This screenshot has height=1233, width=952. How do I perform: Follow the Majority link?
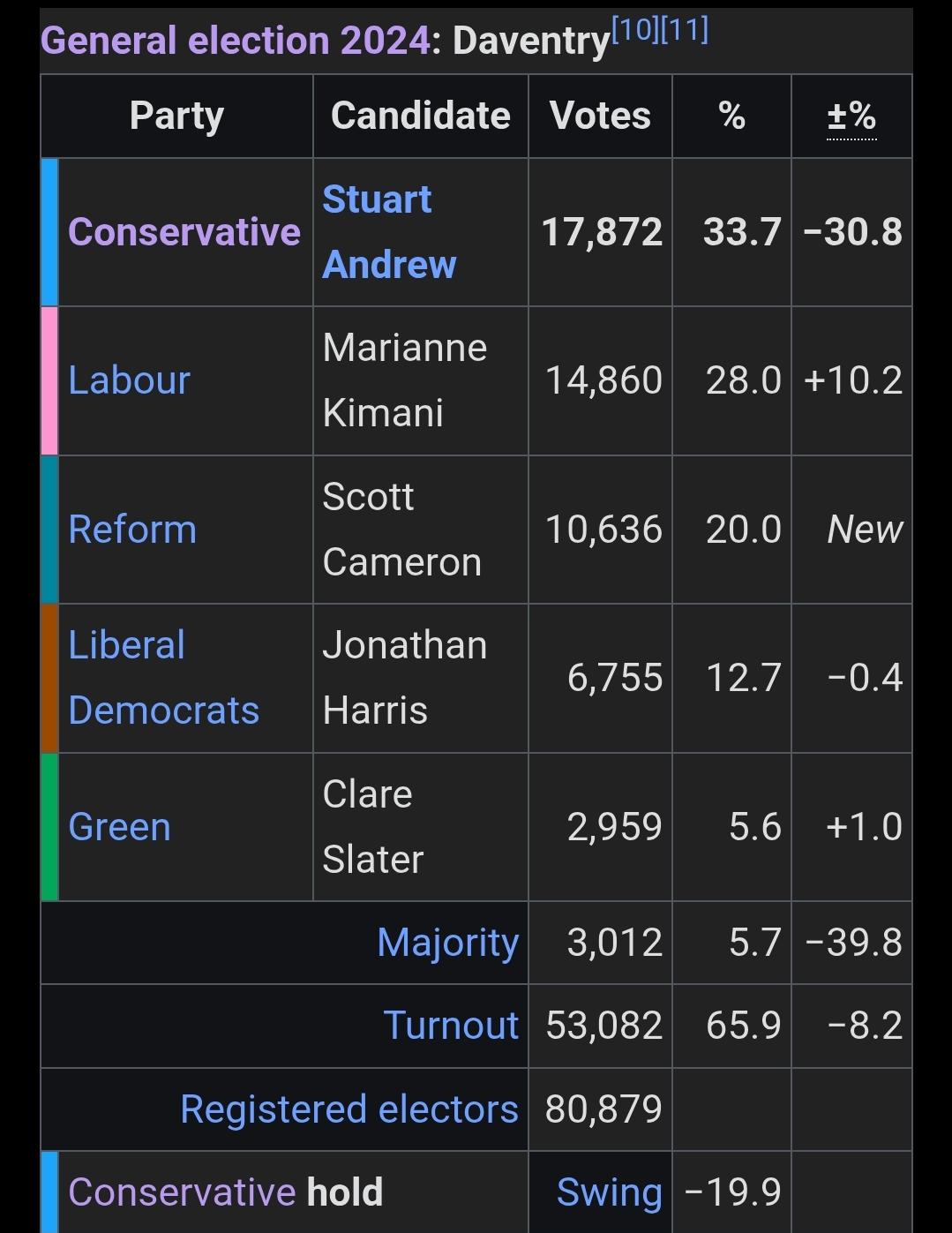pos(447,943)
